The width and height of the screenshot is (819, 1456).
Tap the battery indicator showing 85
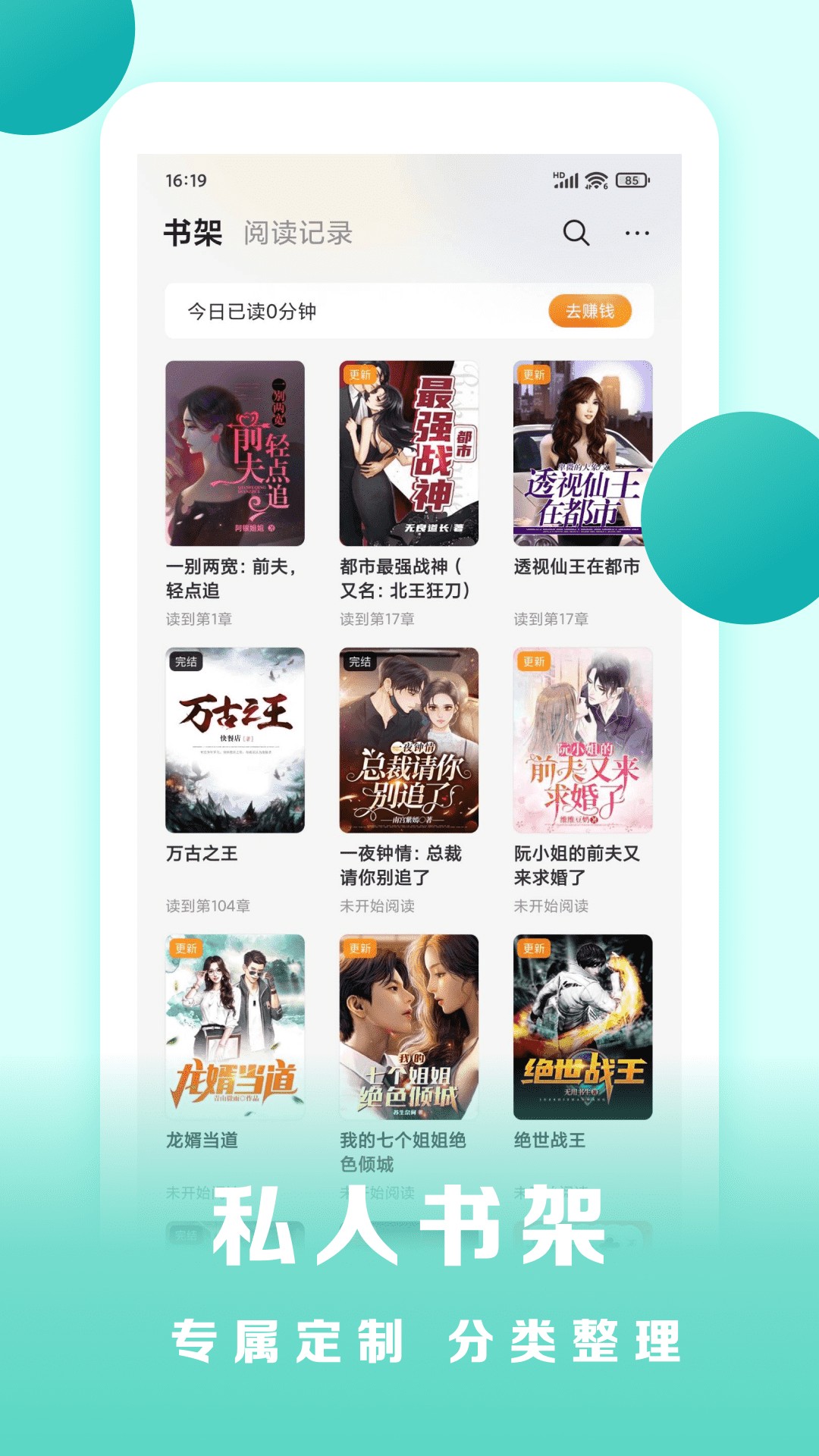click(632, 179)
